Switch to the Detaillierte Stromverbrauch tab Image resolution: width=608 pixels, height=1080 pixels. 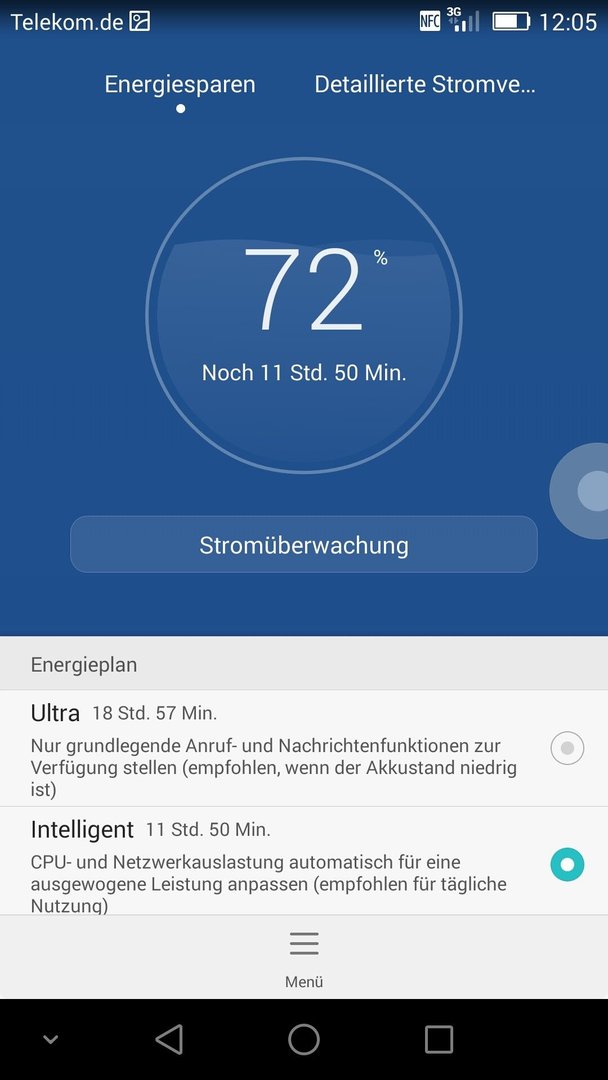coord(425,85)
